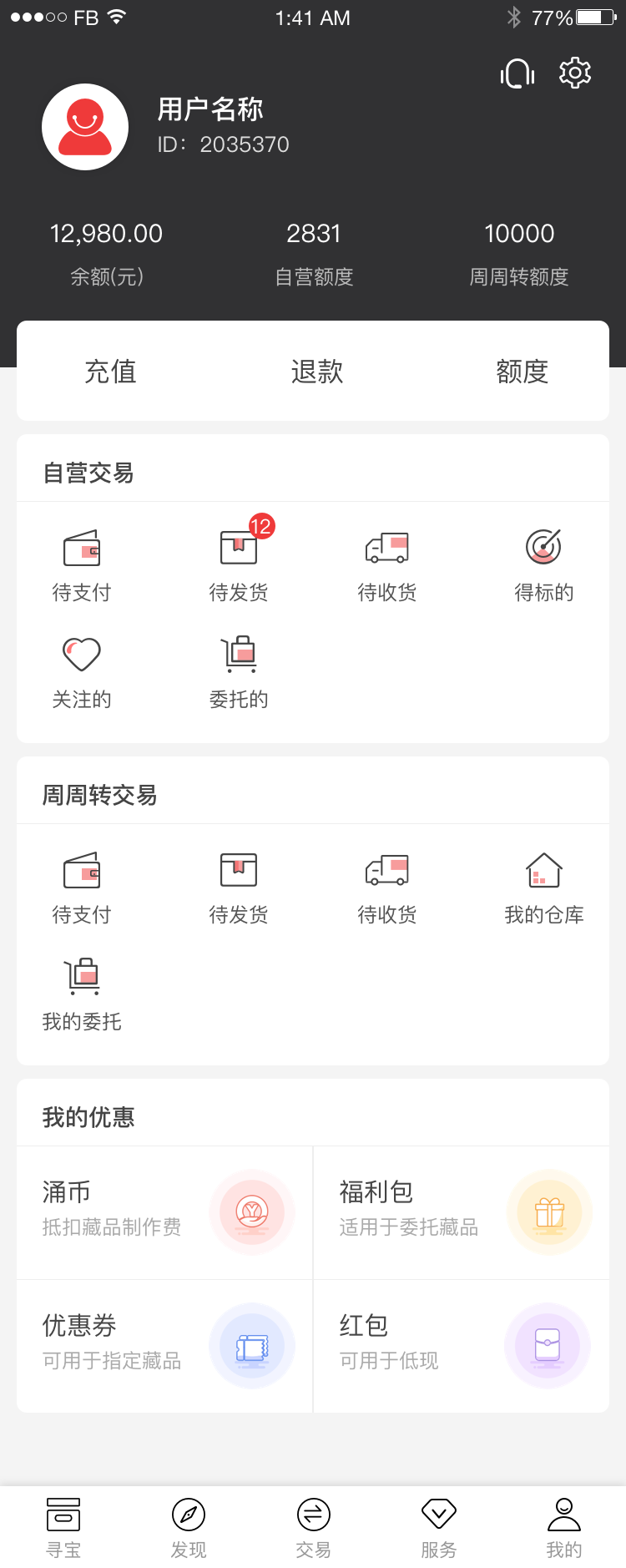Open the 红包 red packet icon
The height and width of the screenshot is (1568, 626).
click(x=547, y=1345)
